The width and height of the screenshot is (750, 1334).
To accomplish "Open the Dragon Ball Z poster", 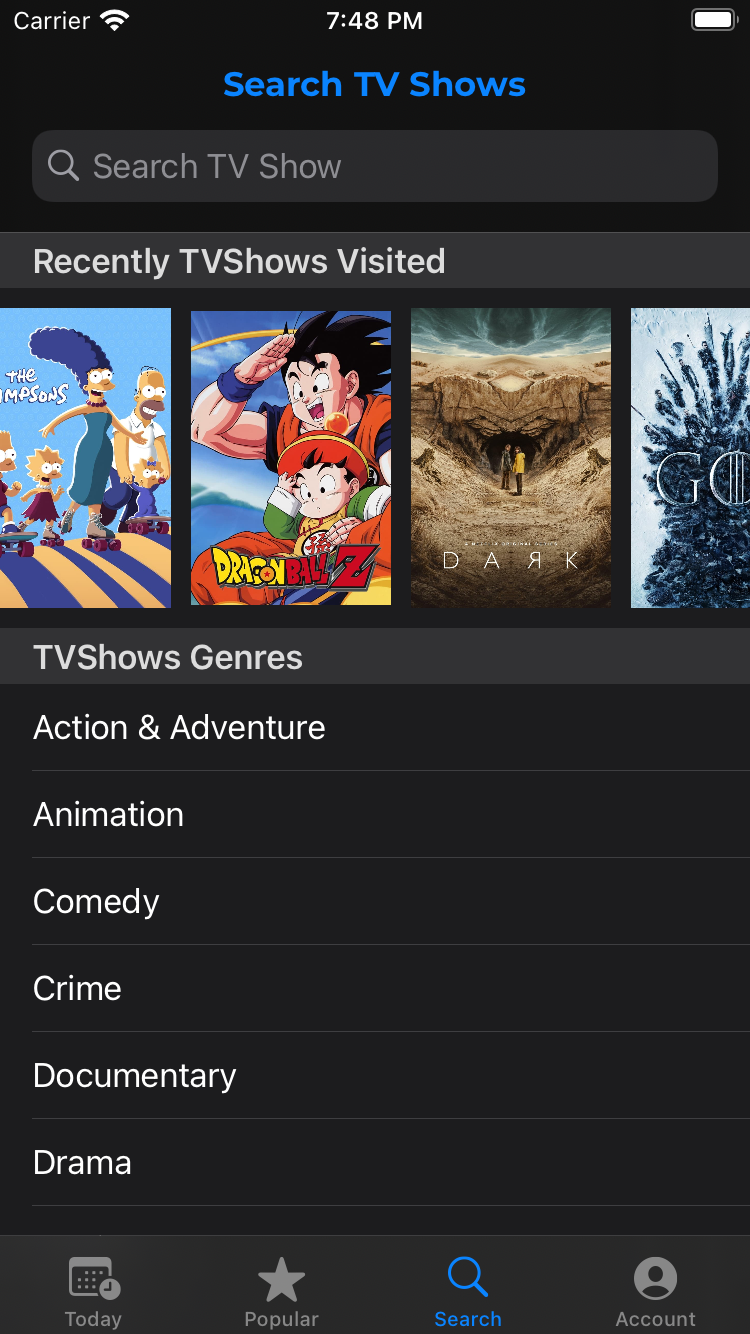I will tap(291, 458).
